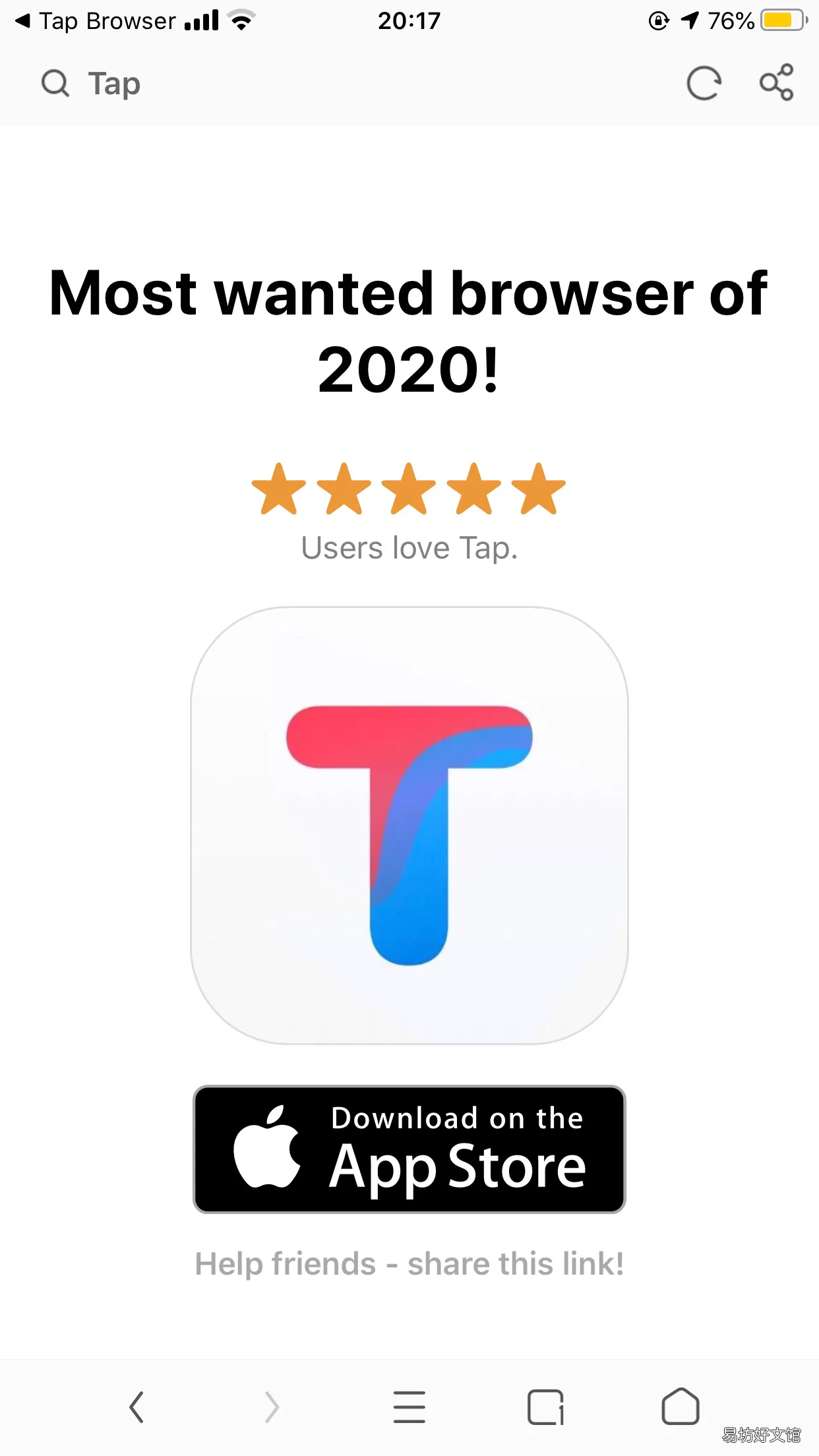Go to the browser home page
This screenshot has width=819, height=1456.
point(680,1407)
